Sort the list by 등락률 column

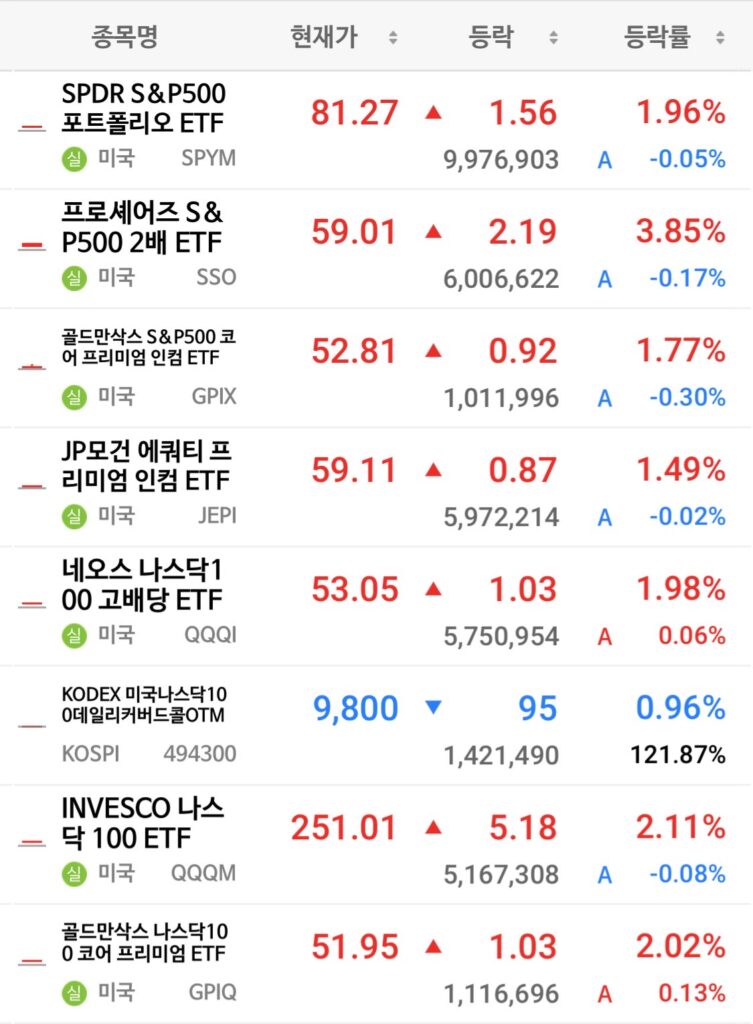672,37
